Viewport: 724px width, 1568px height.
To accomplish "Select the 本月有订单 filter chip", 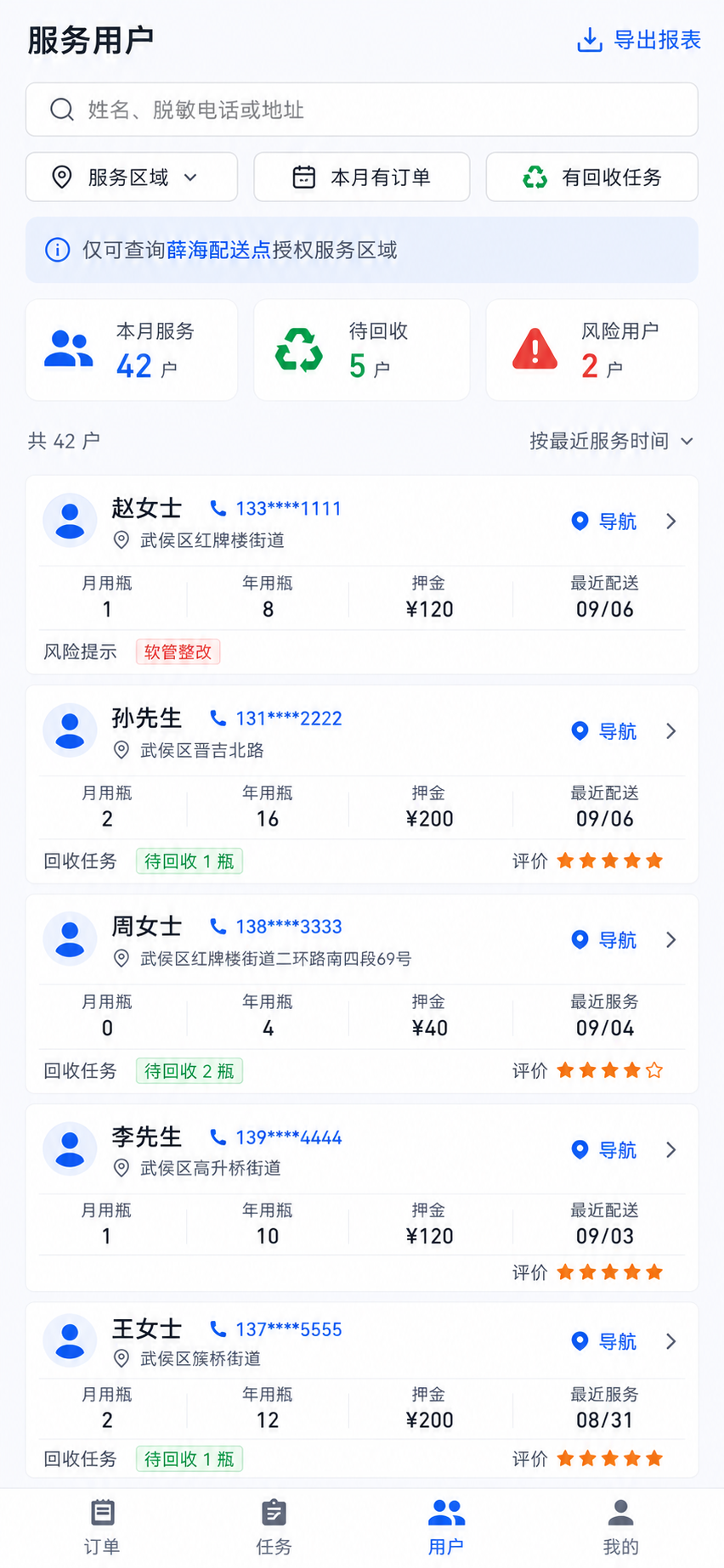I will (362, 177).
